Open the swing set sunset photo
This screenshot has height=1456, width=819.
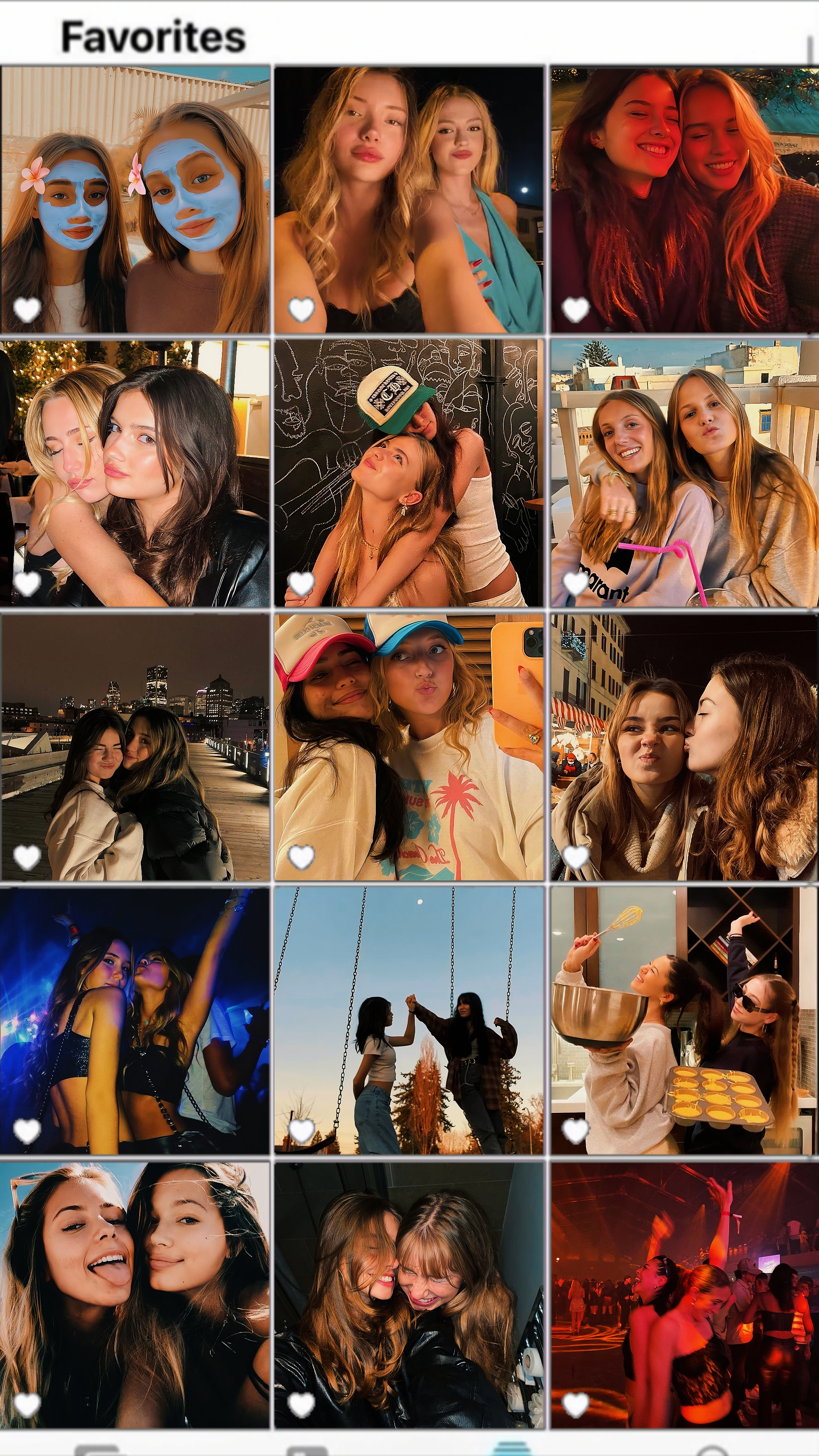pos(409,1021)
